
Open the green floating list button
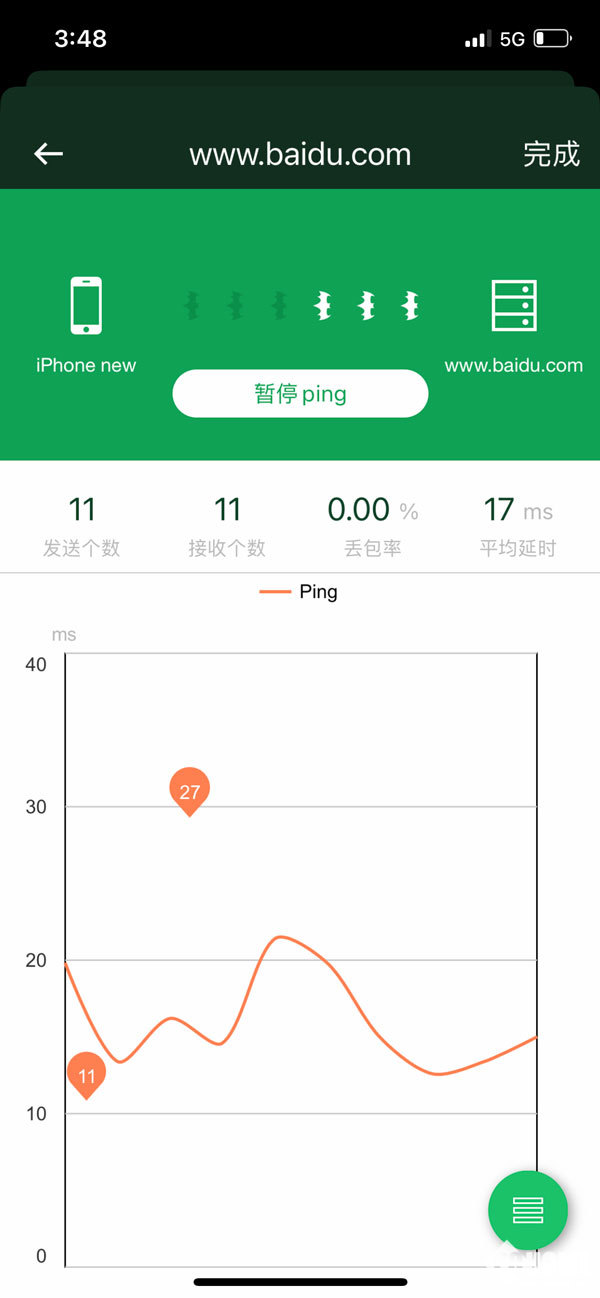(x=528, y=1210)
